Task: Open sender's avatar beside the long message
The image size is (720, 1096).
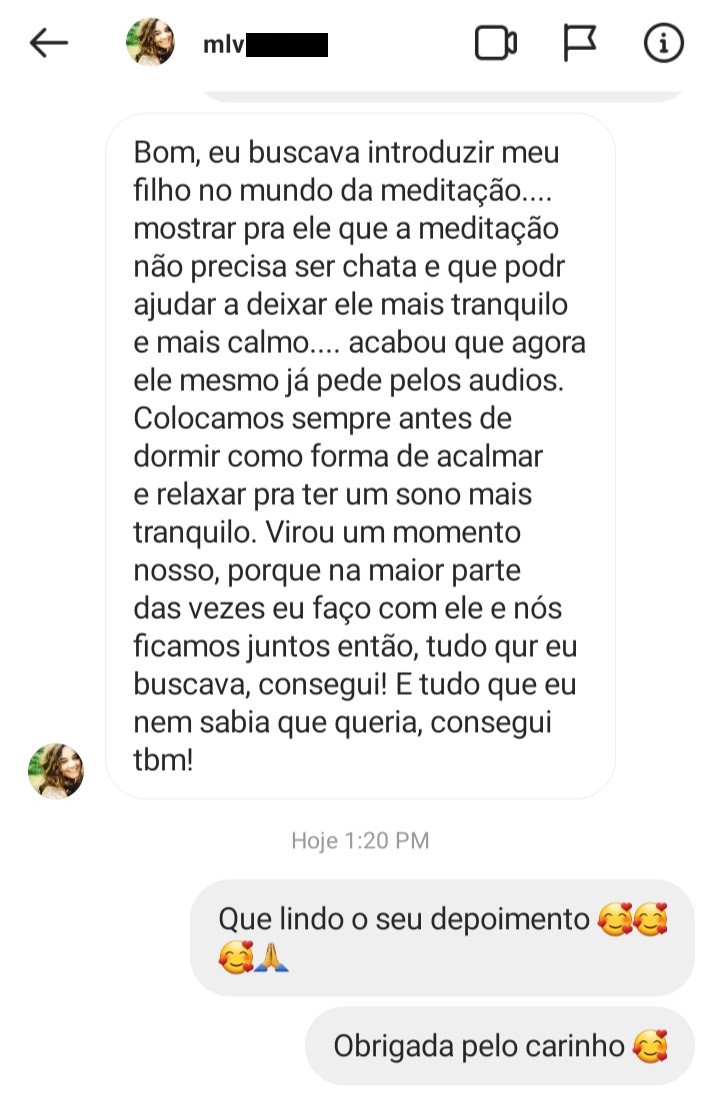Action: click(56, 770)
